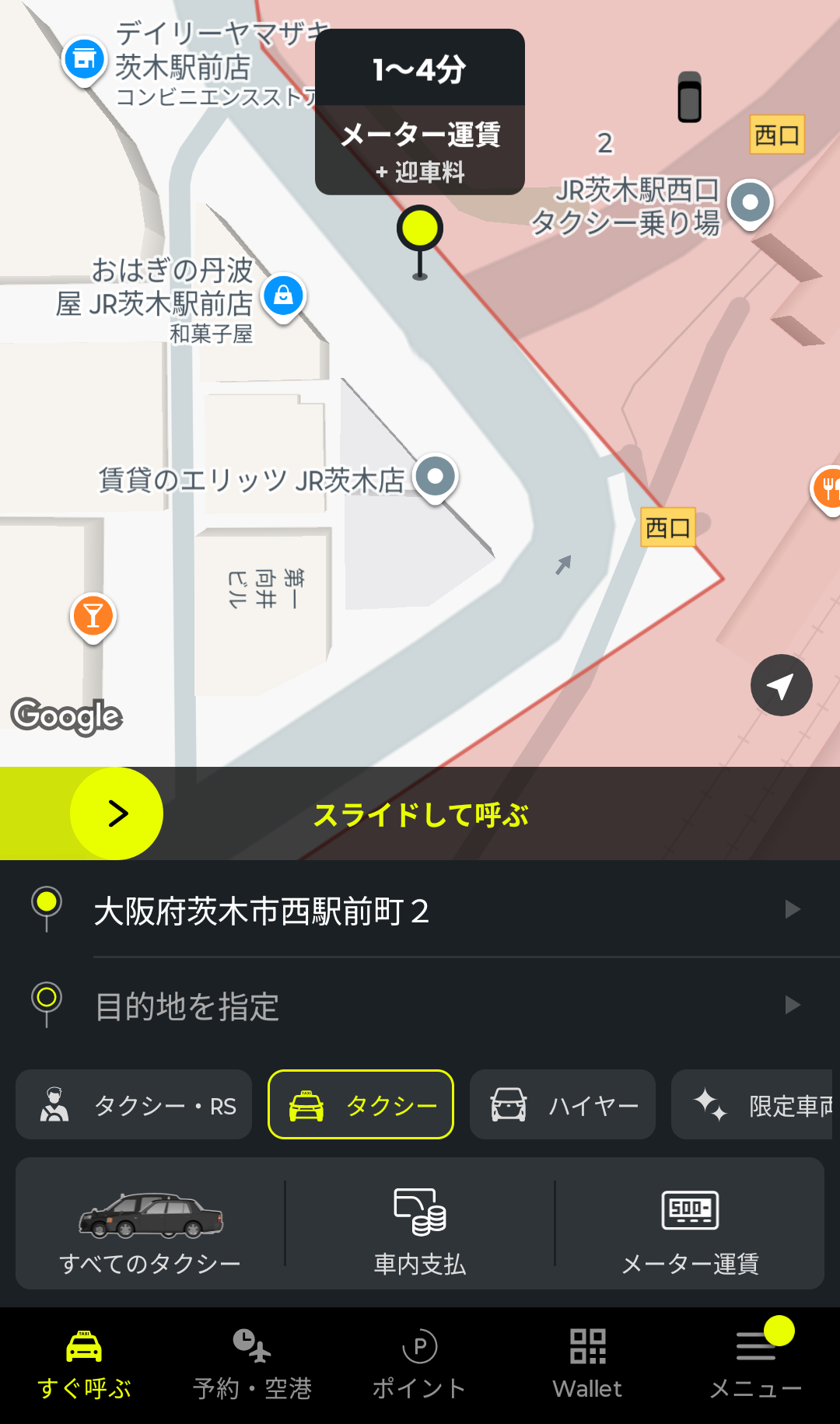Tap the JR茨木駅西口 タクシー乗り場 map marker

click(750, 202)
